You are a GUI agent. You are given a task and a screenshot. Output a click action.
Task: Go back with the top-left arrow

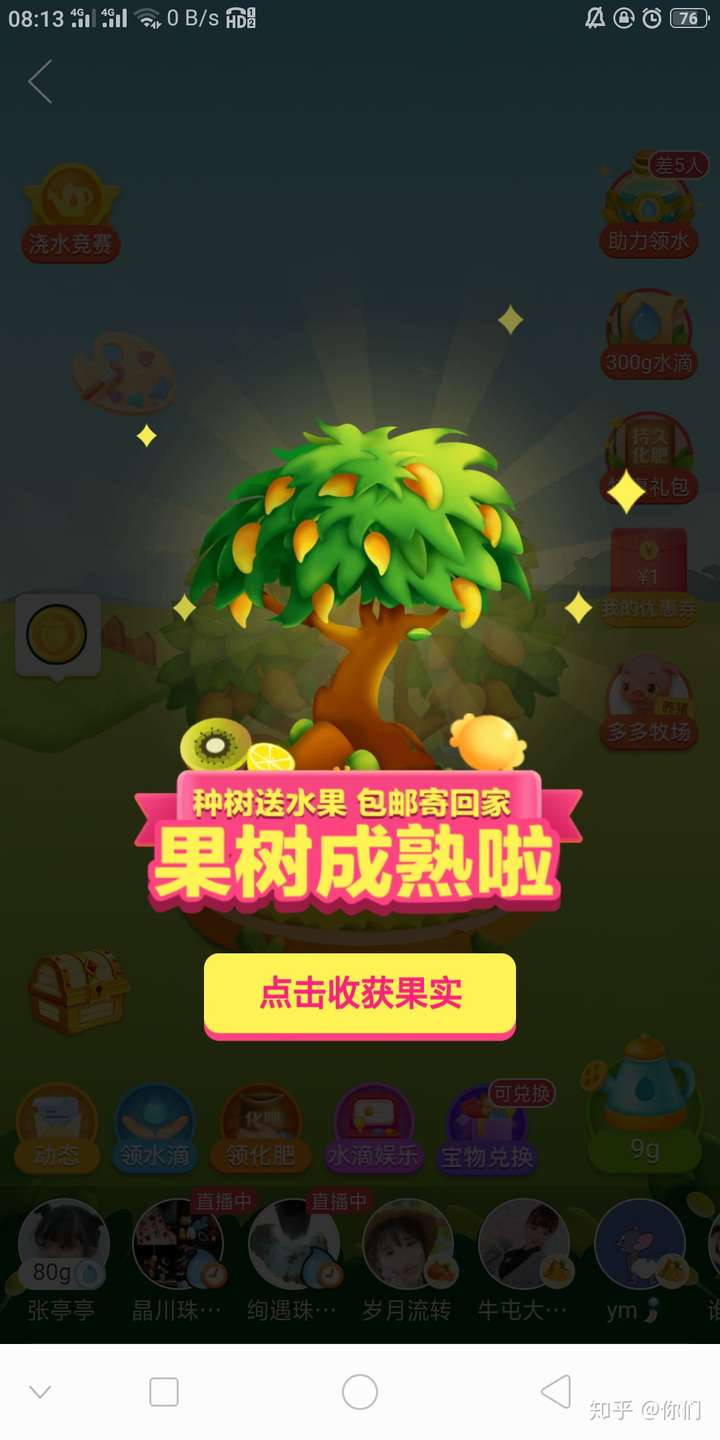pos(40,82)
